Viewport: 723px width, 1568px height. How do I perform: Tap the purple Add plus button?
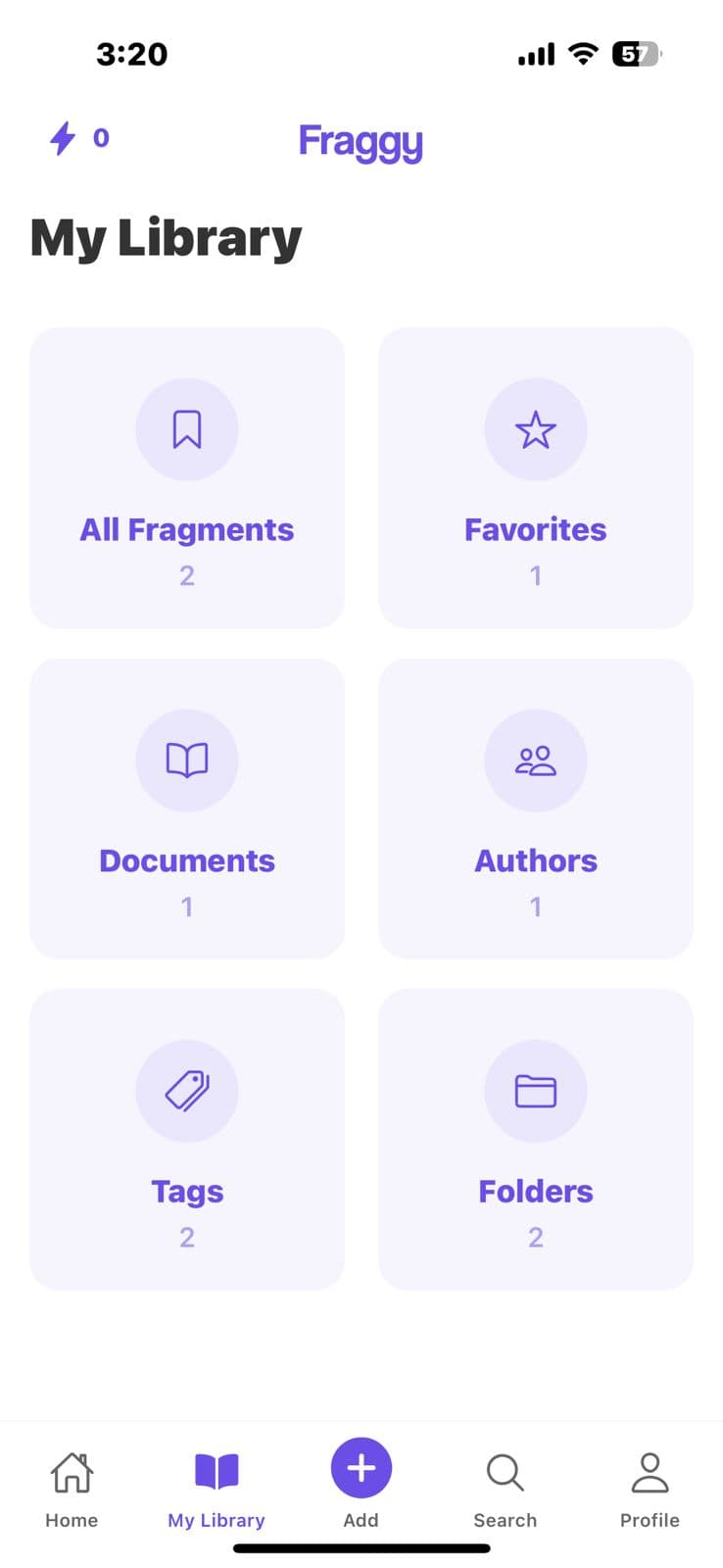(361, 1468)
